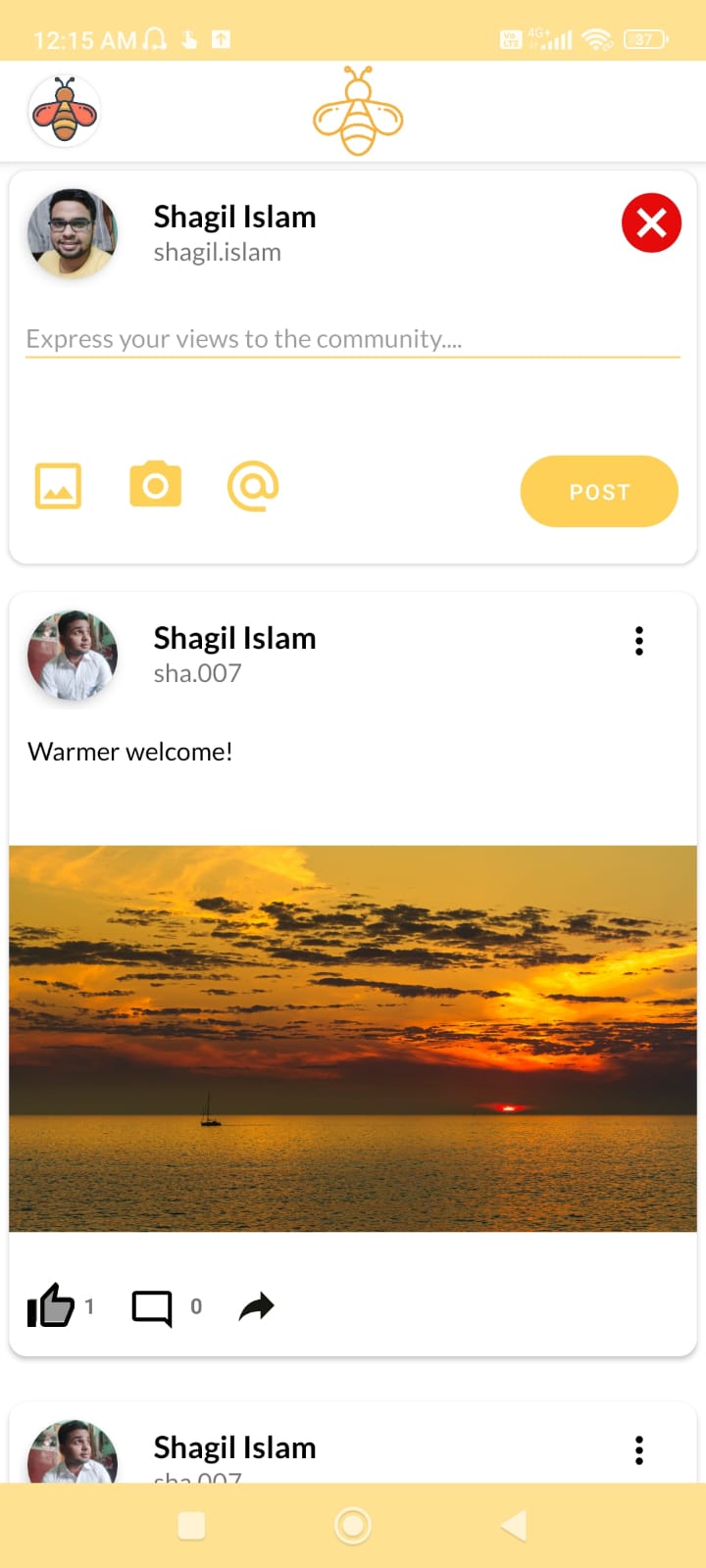Open overflow menu on the bottom post

point(639,1449)
